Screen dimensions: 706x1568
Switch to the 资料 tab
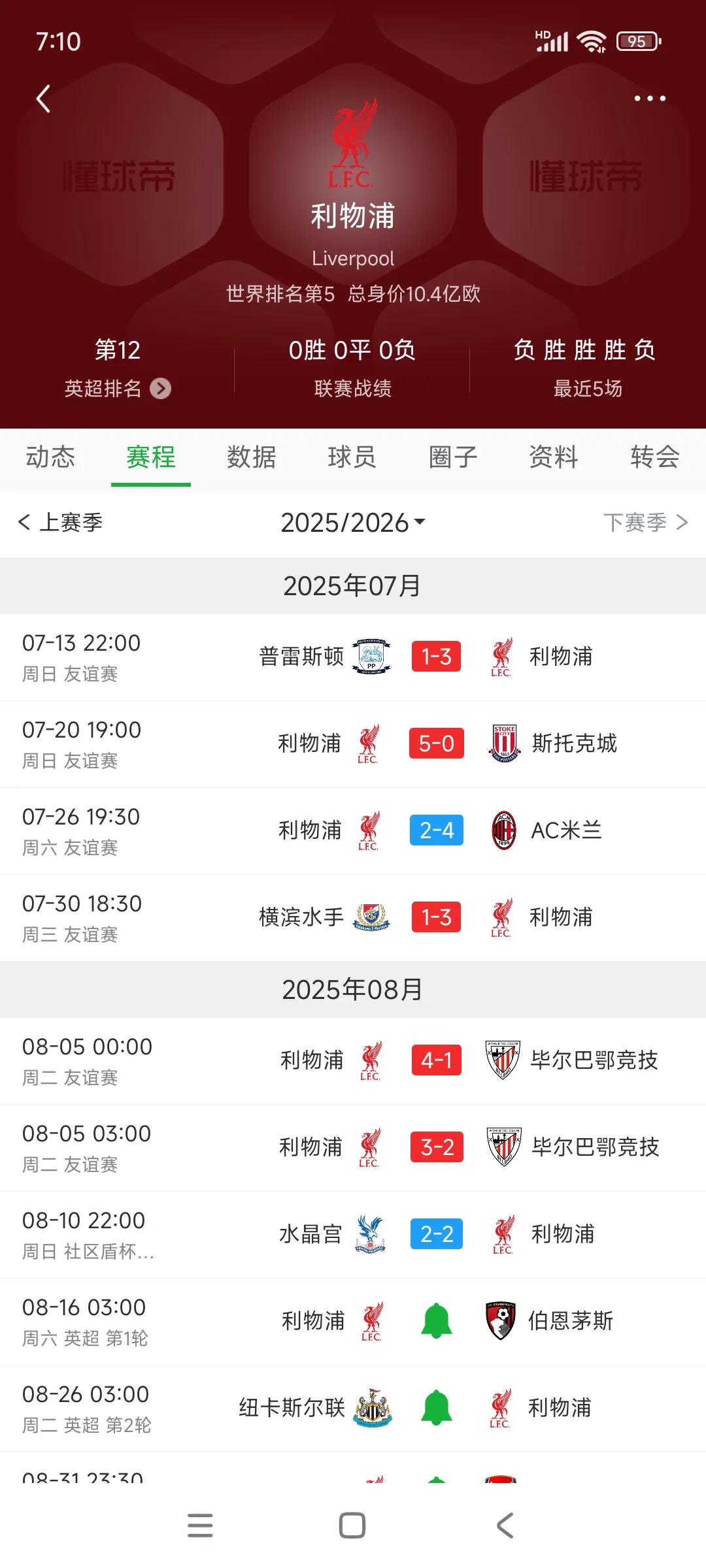(x=554, y=457)
